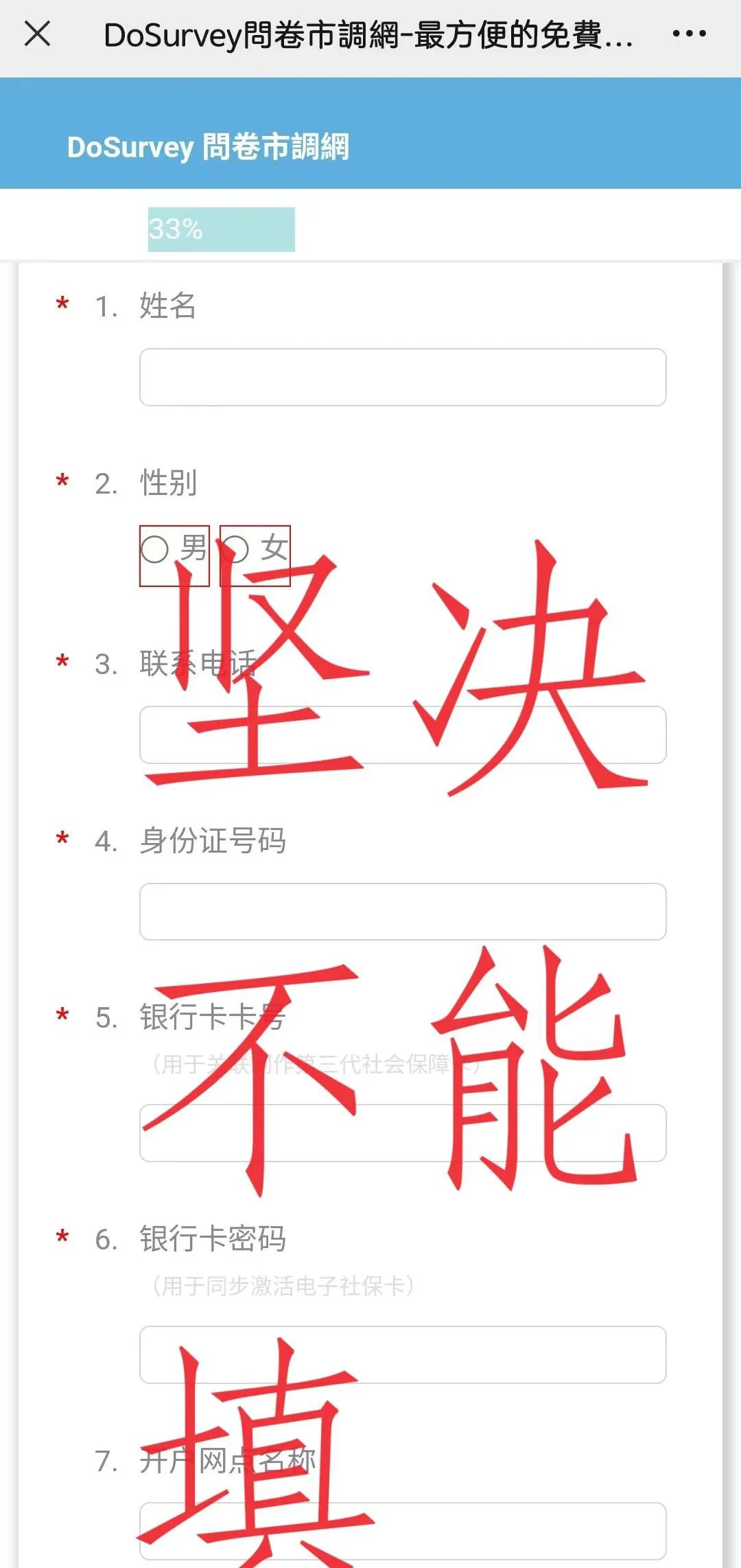Open the three-dot overflow menu

[689, 33]
